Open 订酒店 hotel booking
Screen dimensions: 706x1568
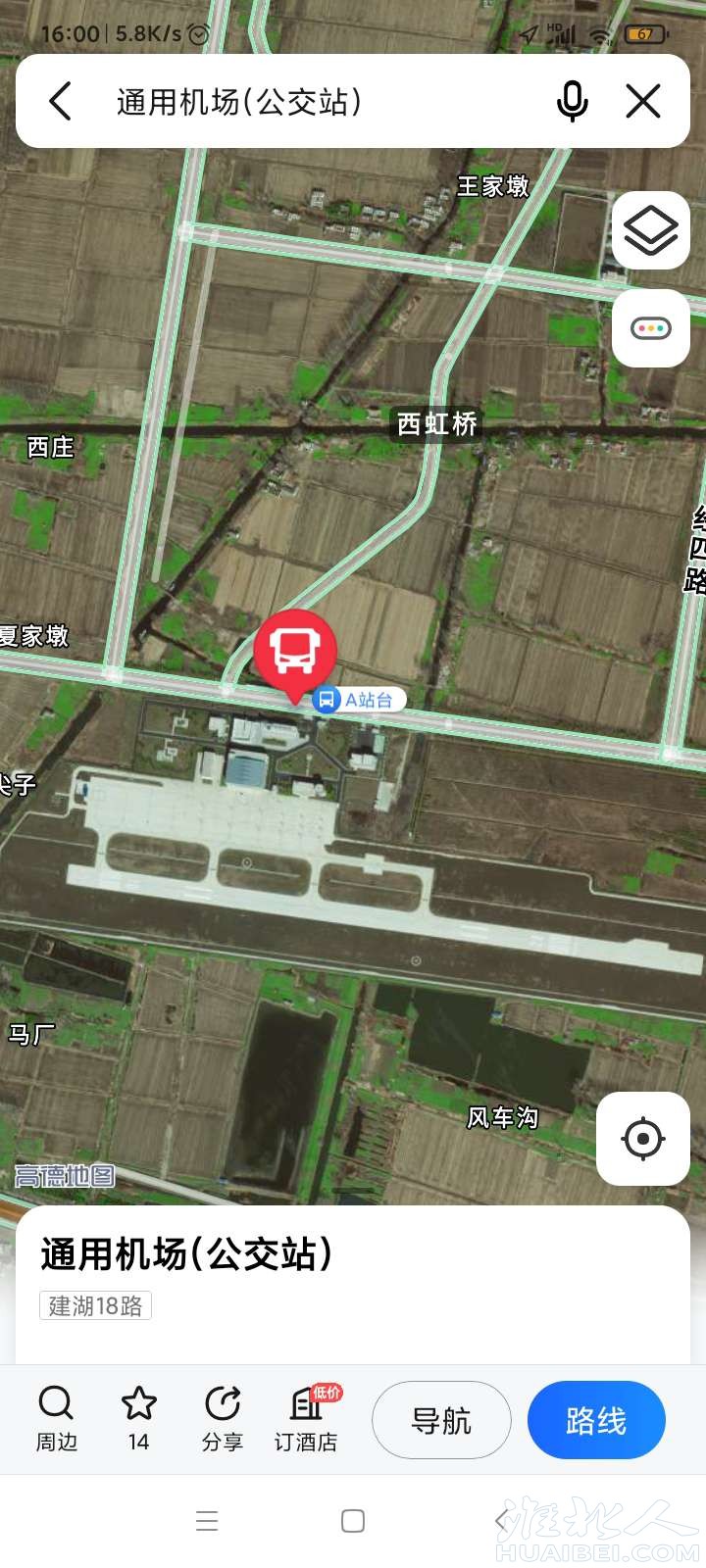click(x=306, y=1418)
